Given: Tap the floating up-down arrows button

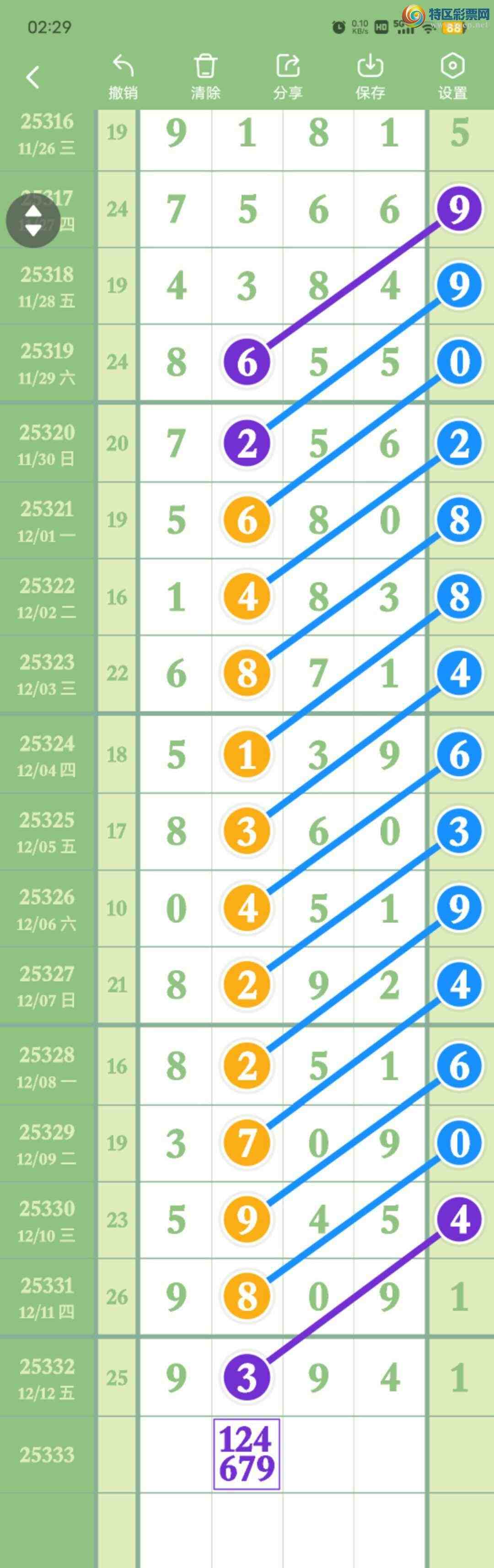Looking at the screenshot, I should pos(33,220).
